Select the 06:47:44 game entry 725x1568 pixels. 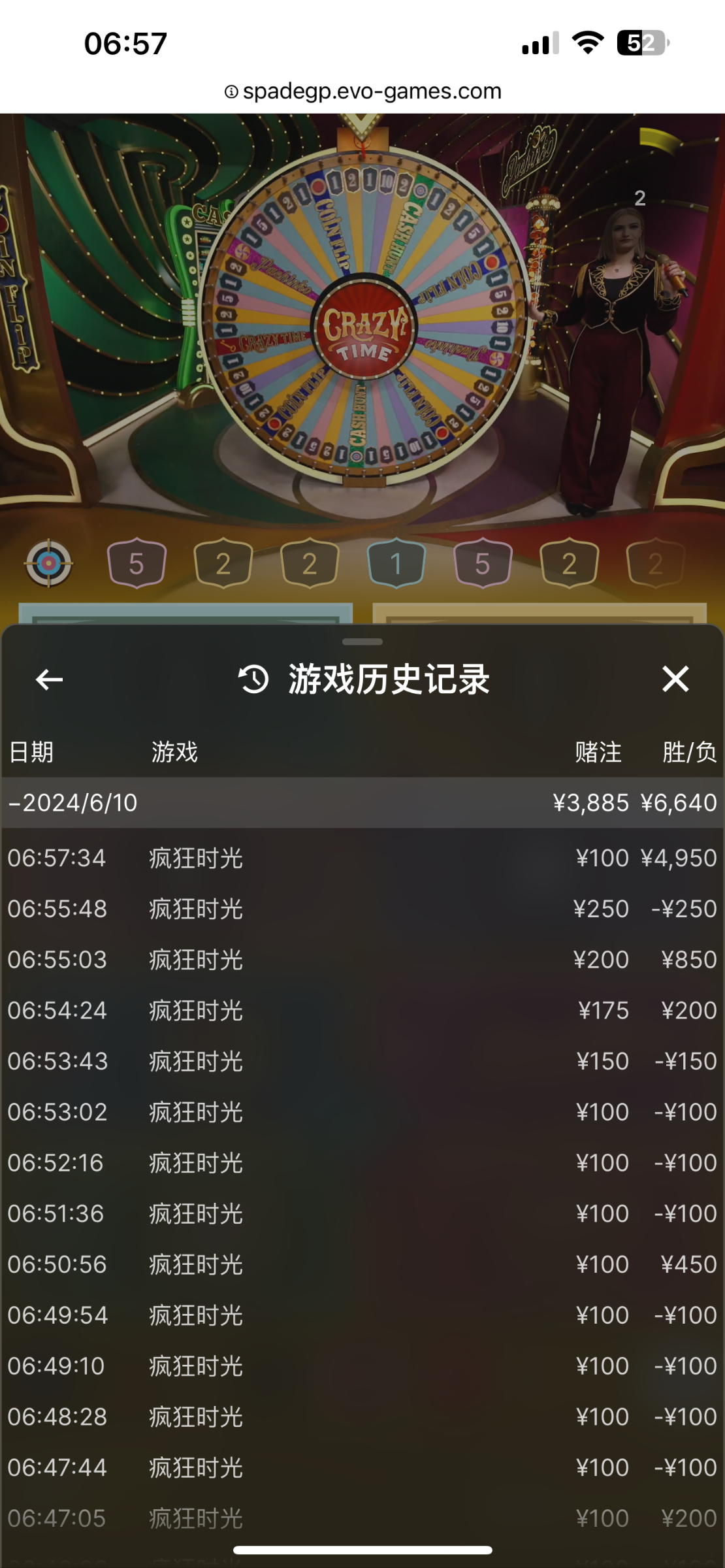point(362,1468)
